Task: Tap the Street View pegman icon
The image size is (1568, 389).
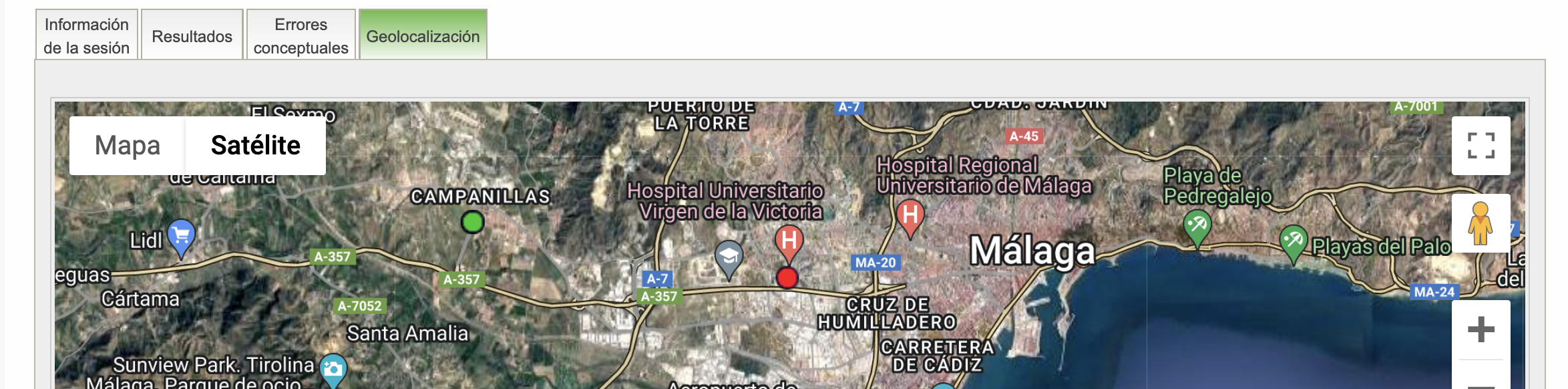Action: (1480, 223)
